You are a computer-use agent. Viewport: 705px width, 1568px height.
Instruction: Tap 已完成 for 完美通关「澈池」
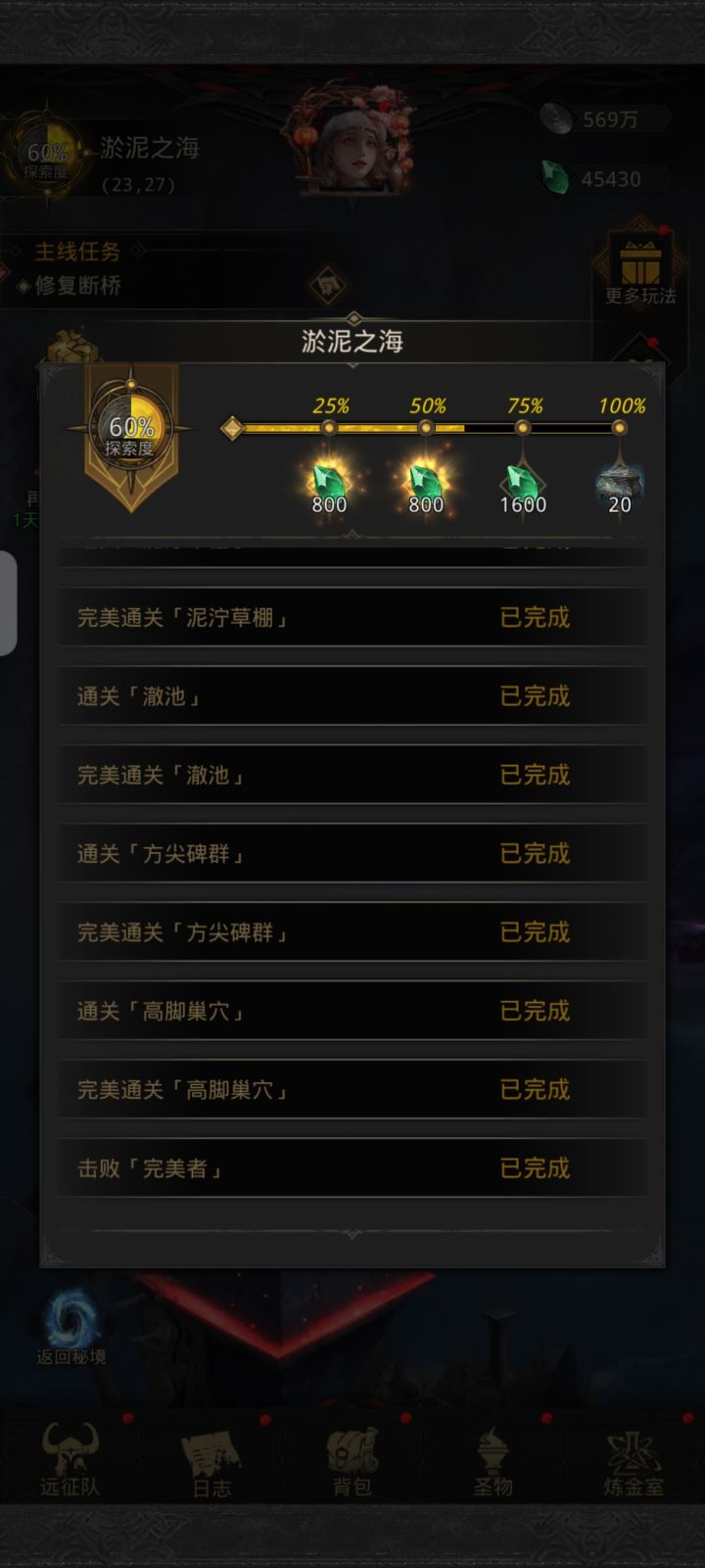[x=535, y=773]
